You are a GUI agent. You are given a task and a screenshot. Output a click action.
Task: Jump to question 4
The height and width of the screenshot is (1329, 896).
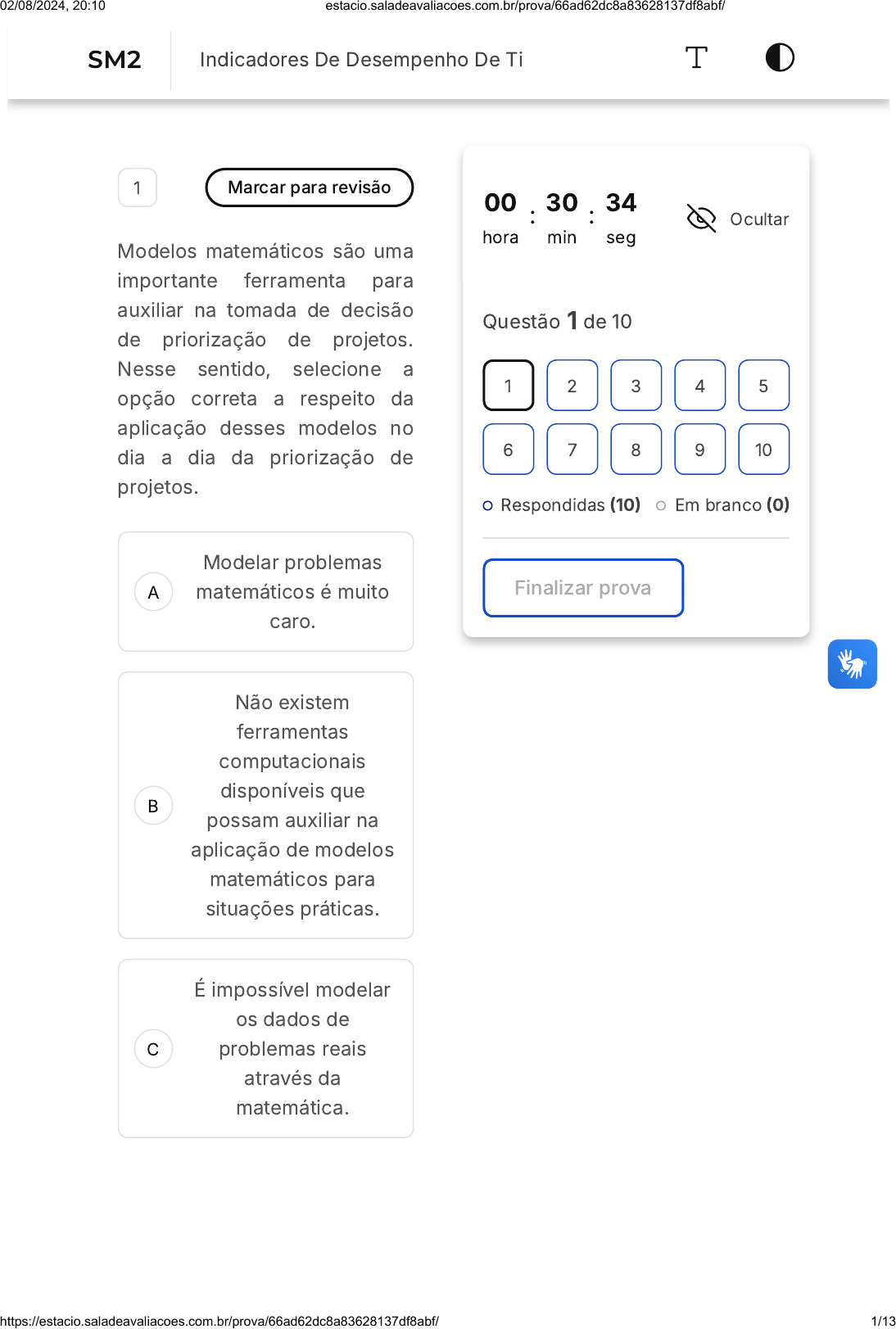tap(699, 385)
